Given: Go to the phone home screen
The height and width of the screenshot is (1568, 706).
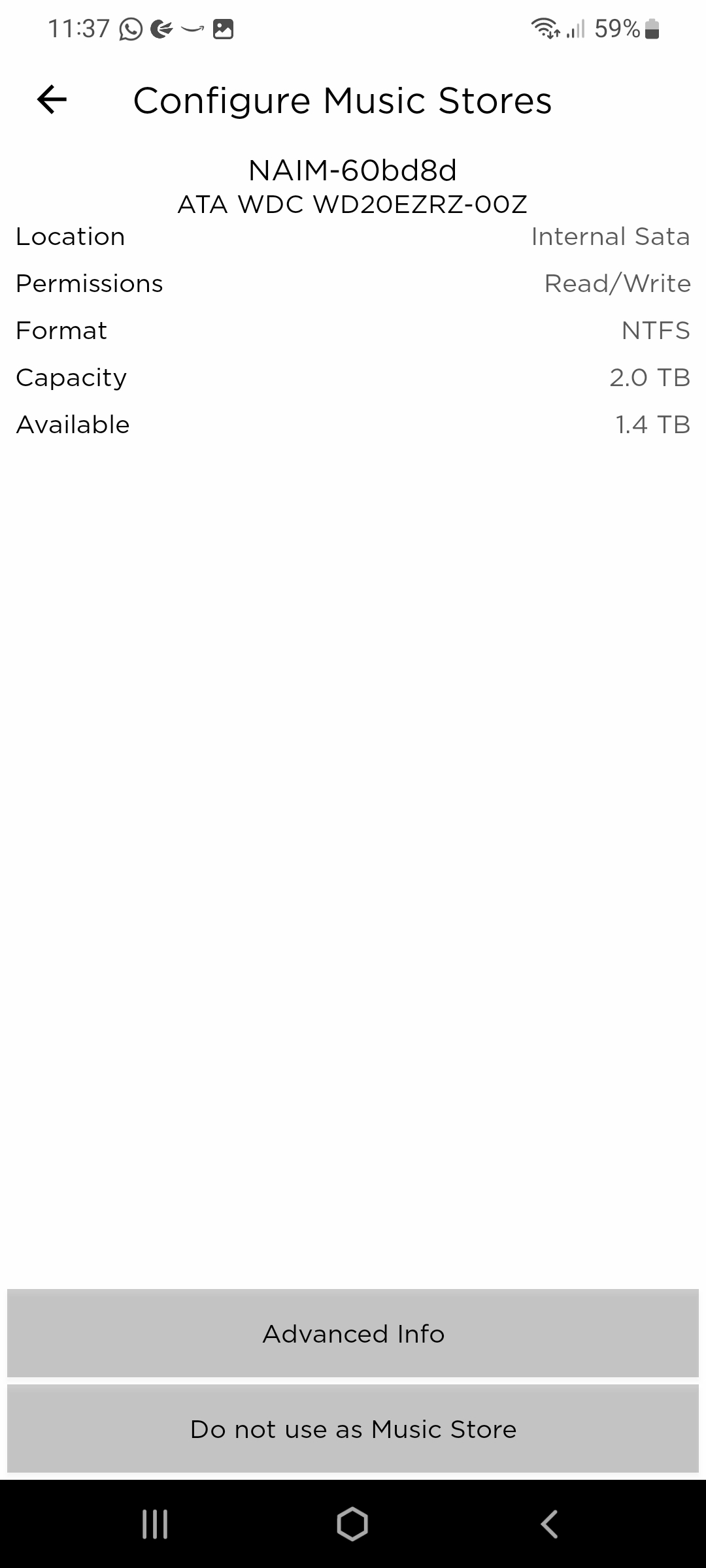Looking at the screenshot, I should (x=352, y=1524).
